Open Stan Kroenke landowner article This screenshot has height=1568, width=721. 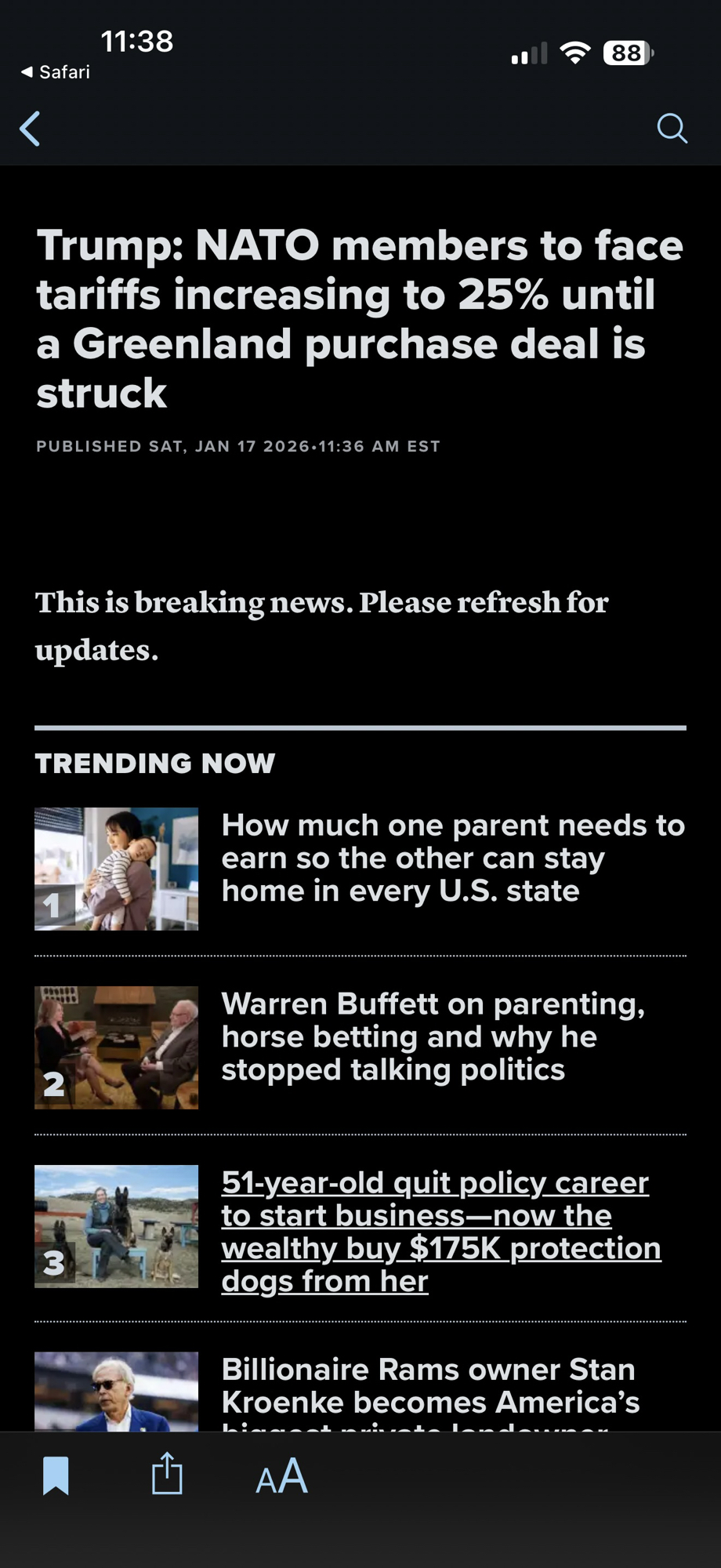tap(429, 1386)
